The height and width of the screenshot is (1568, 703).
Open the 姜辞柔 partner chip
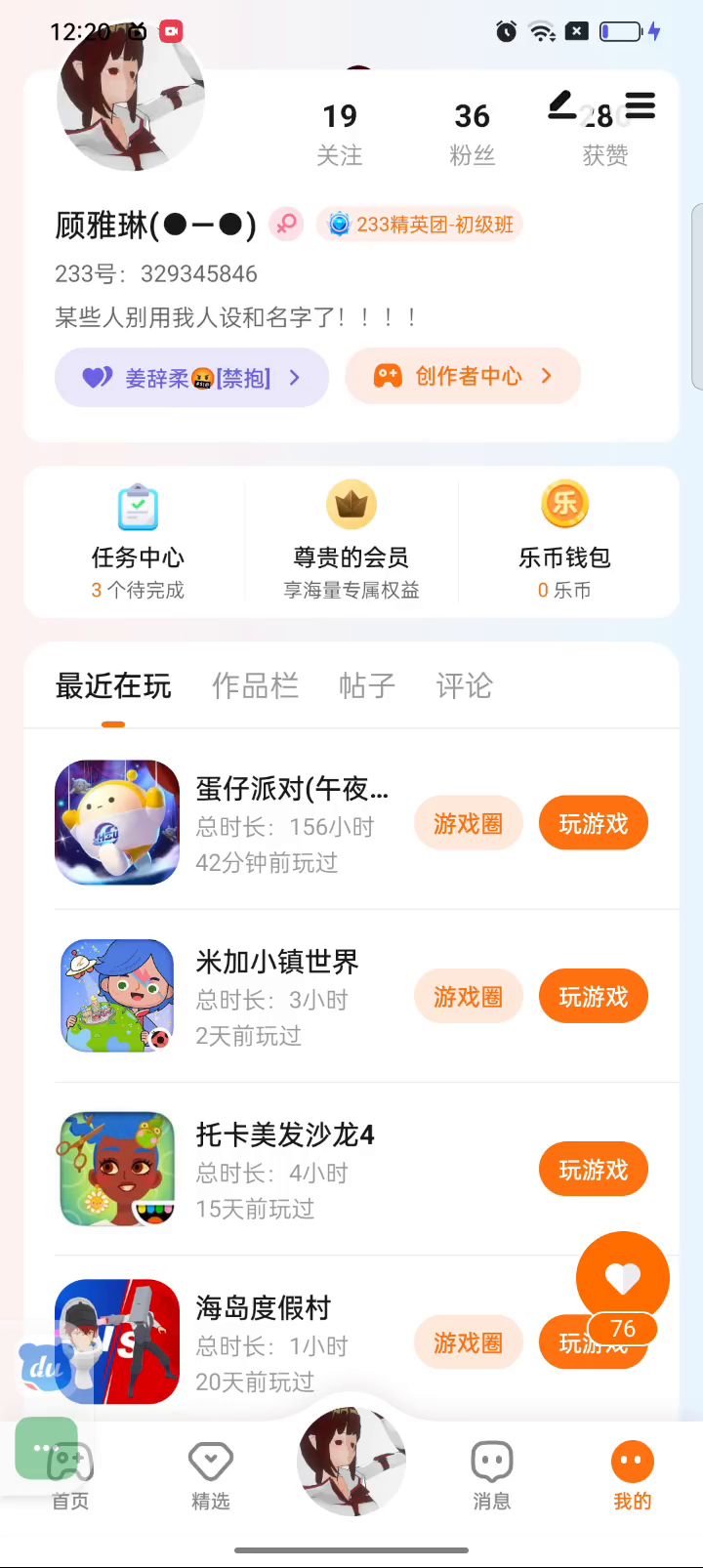click(x=191, y=378)
